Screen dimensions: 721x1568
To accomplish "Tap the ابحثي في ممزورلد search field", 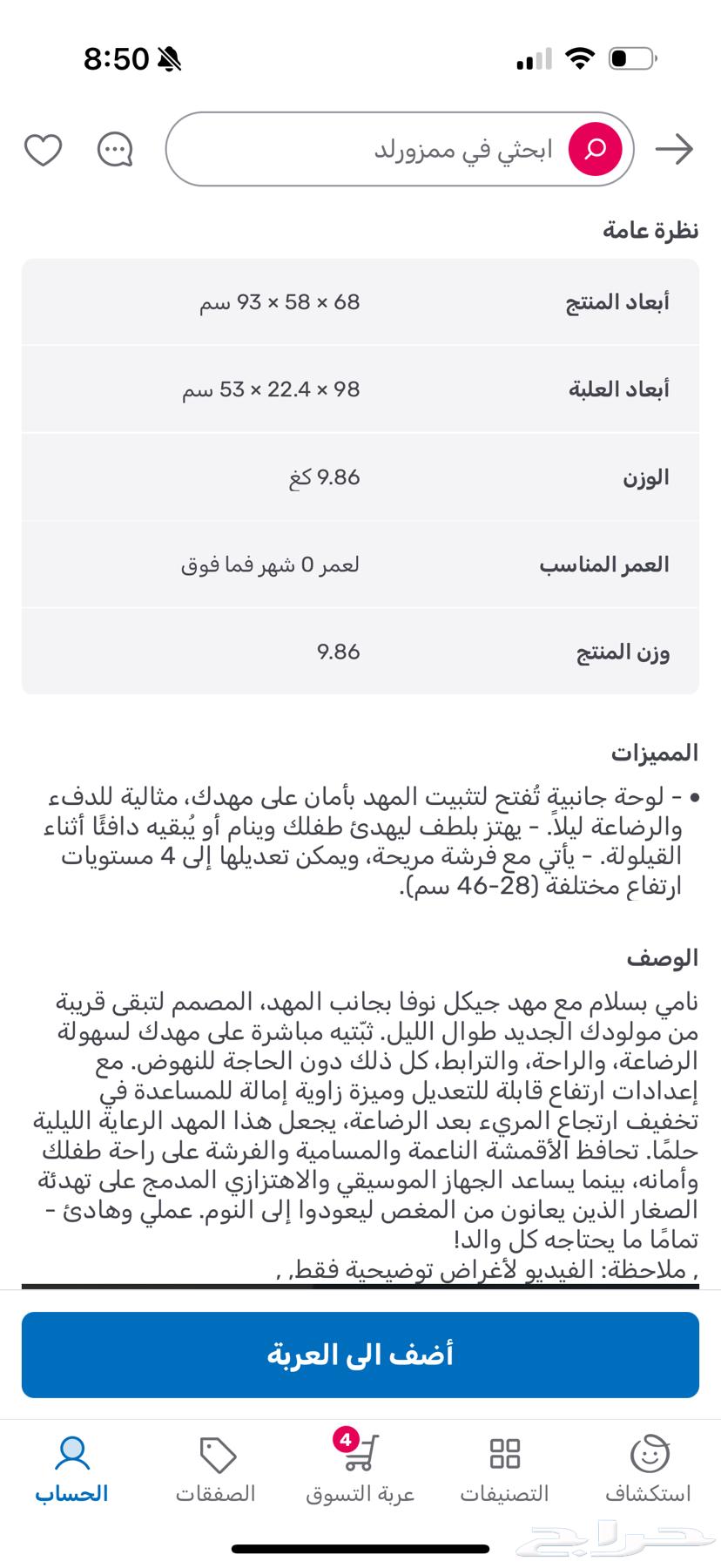I will point(392,148).
